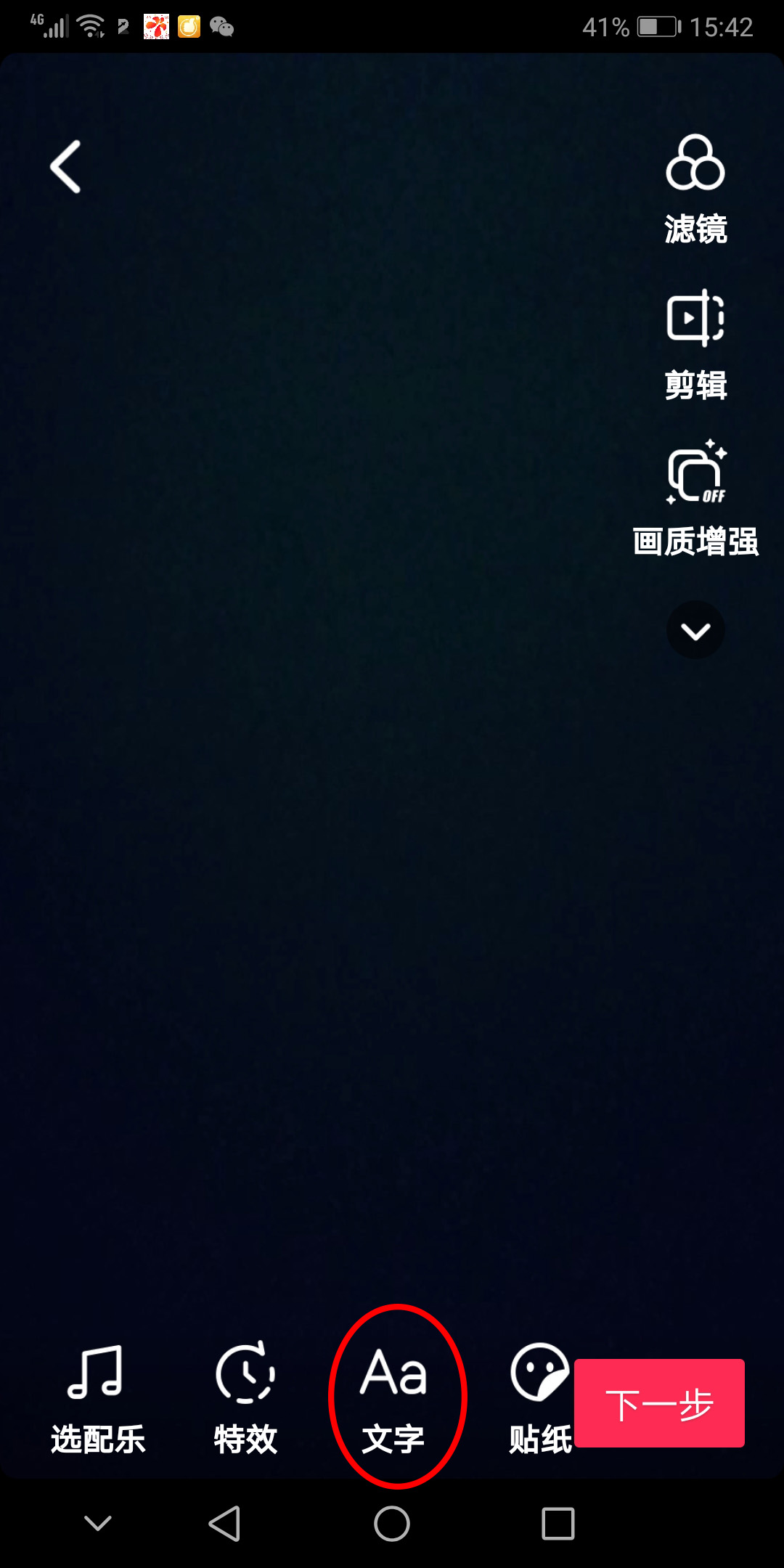Open the 选配乐 music selector
The height and width of the screenshot is (1568, 784).
tap(99, 1397)
